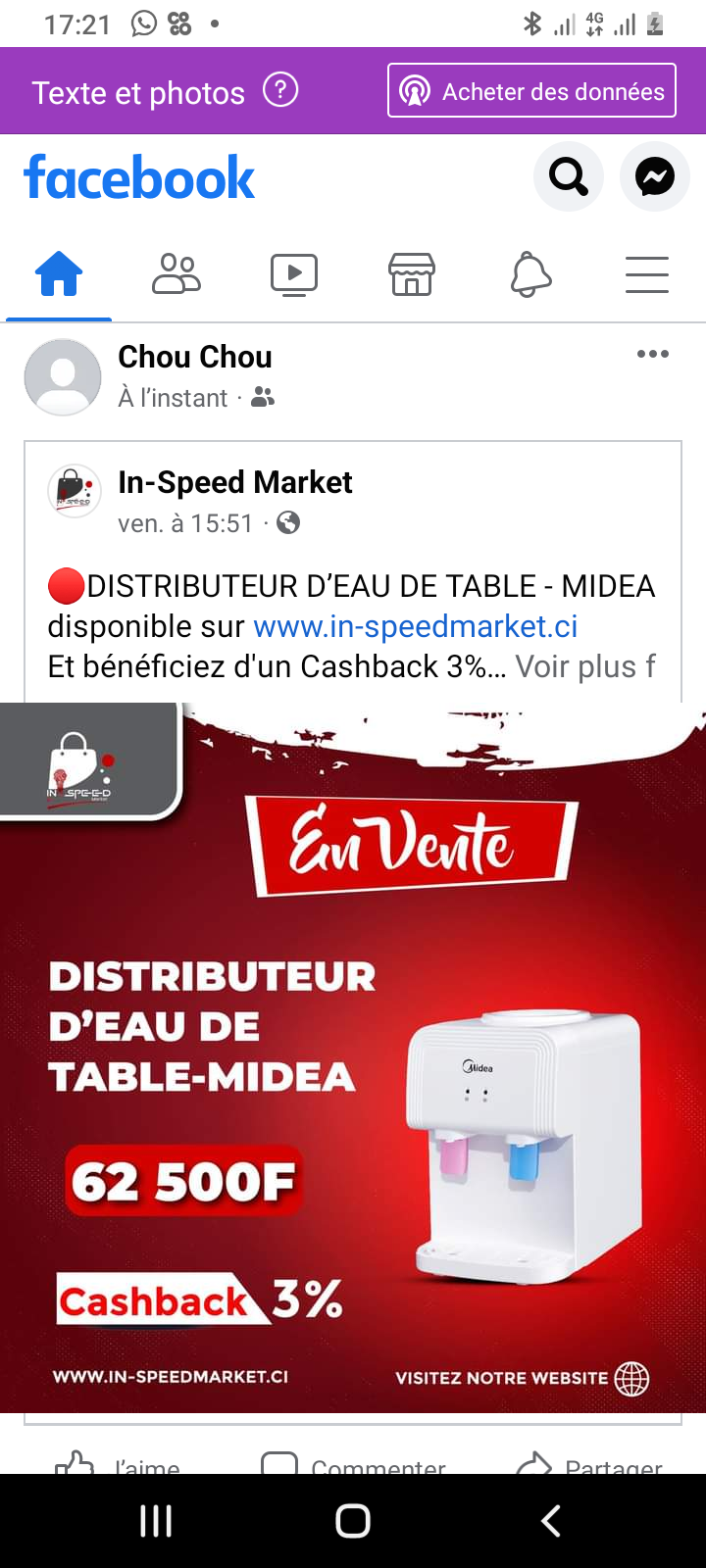The image size is (706, 1568).
Task: Open the Facebook search icon
Action: pyautogui.click(x=568, y=177)
